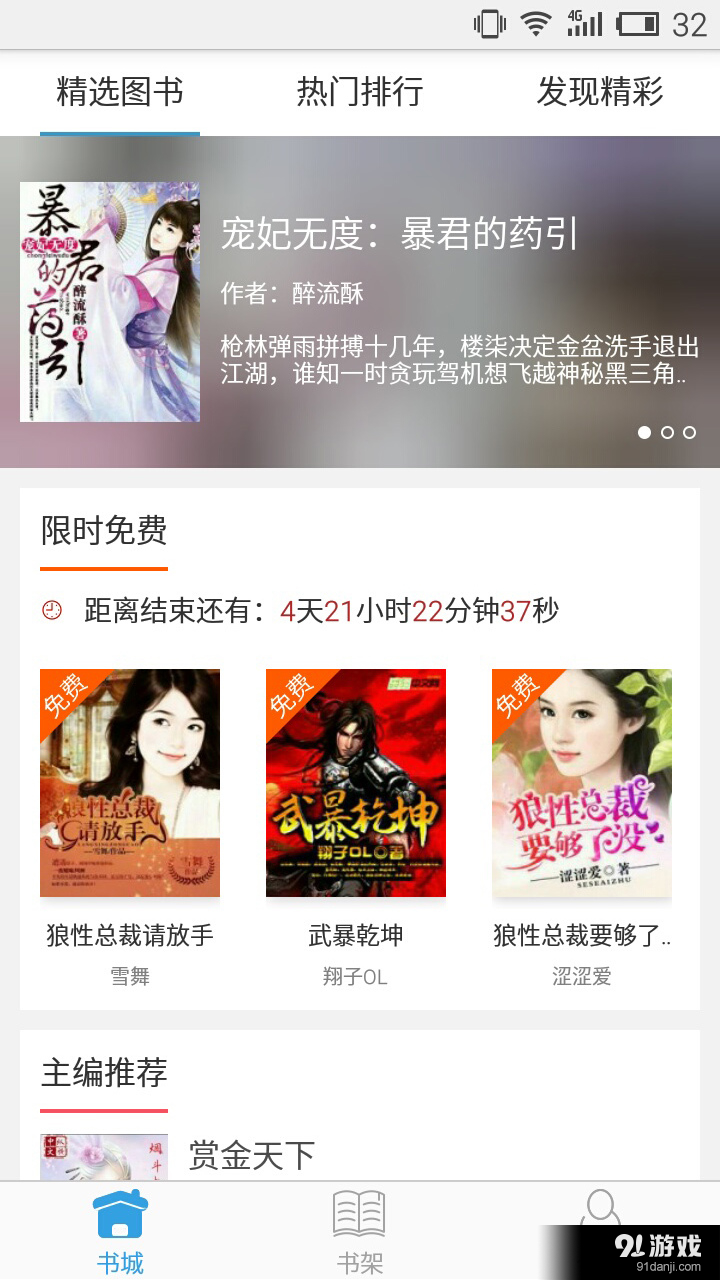View the free book 狼性总裁要够了
Screen dimensions: 720x1280
(582, 783)
